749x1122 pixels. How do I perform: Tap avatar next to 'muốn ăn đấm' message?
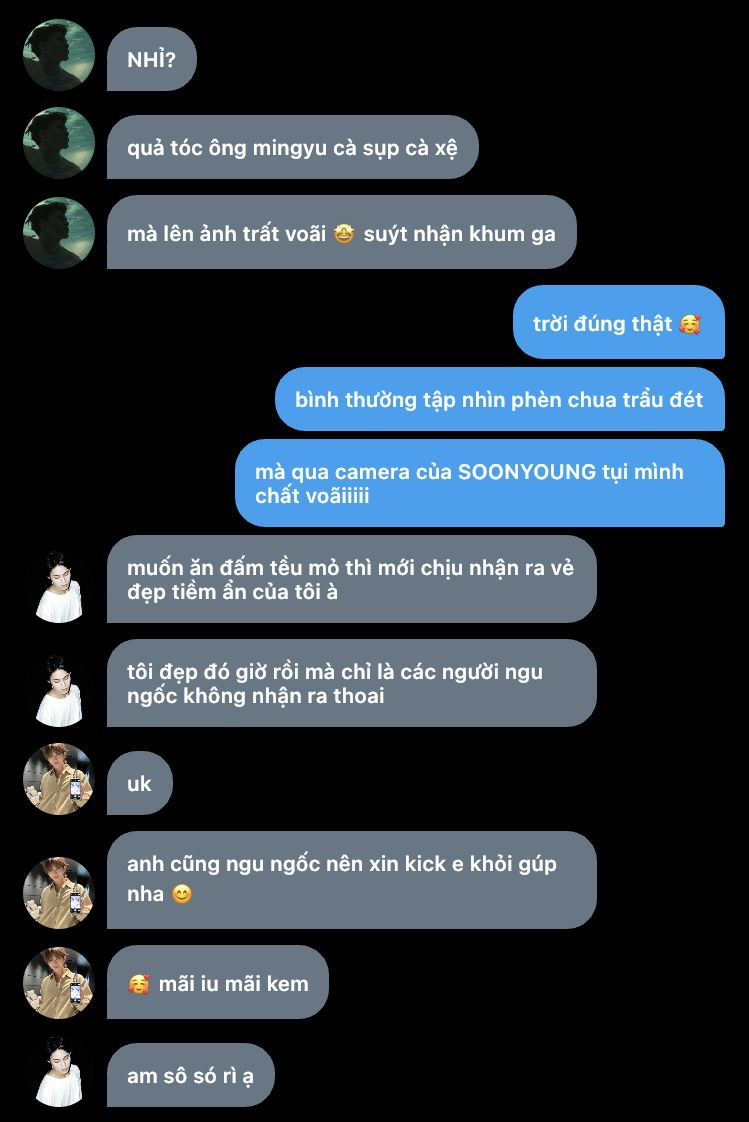[59, 587]
